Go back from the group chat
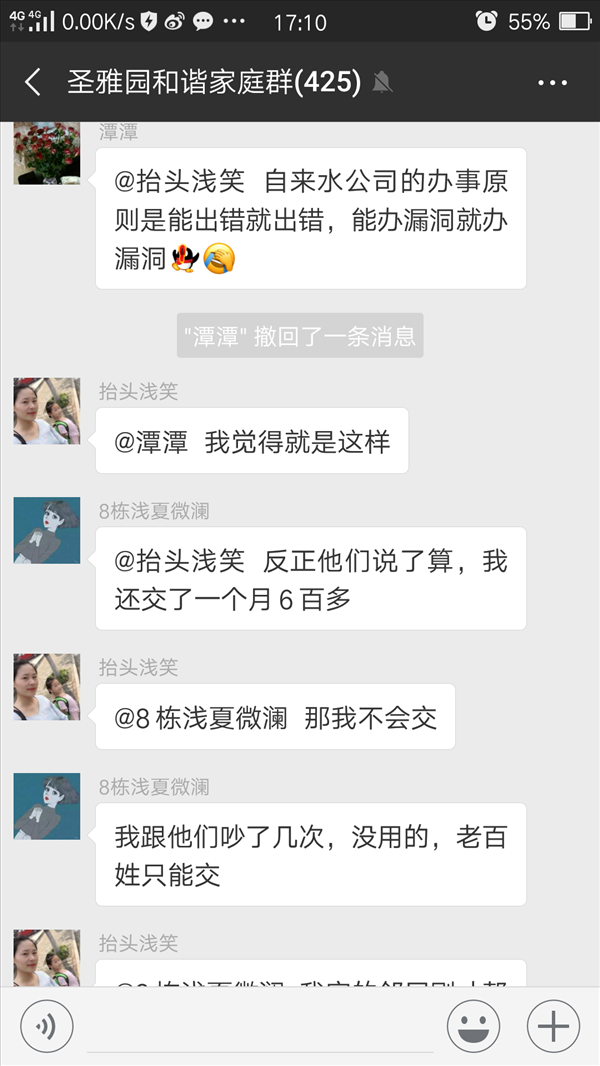600x1066 pixels. point(33,82)
